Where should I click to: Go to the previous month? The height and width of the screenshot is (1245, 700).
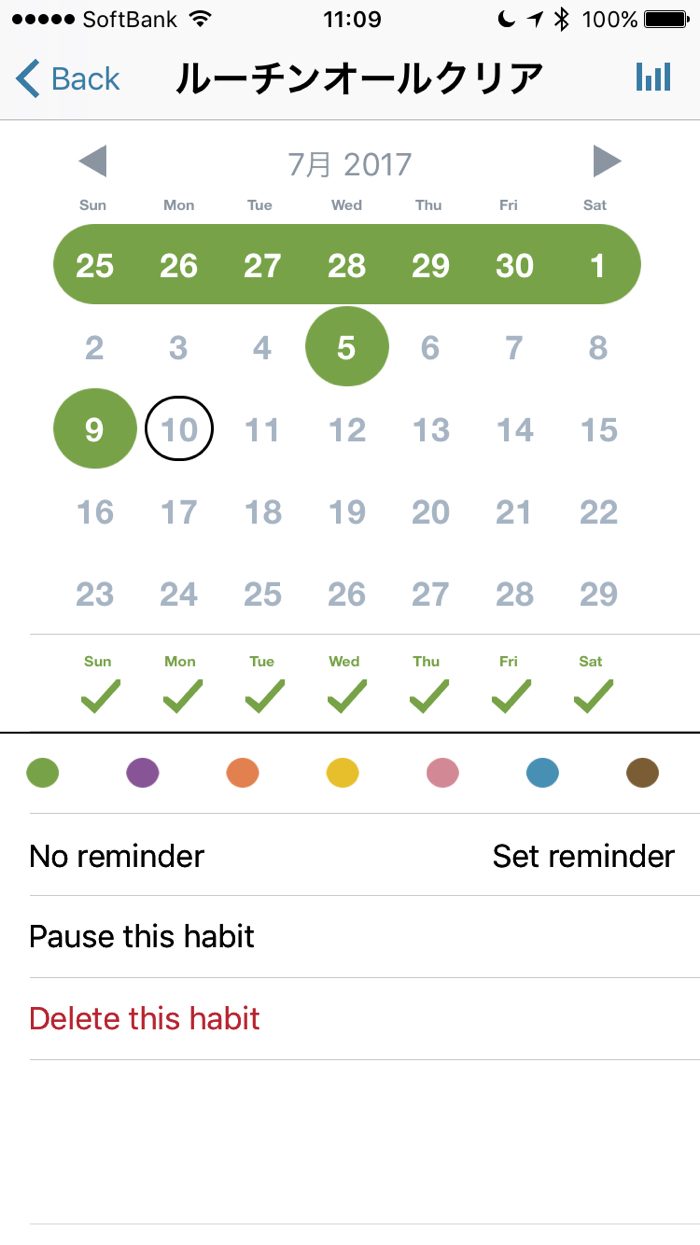point(93,161)
